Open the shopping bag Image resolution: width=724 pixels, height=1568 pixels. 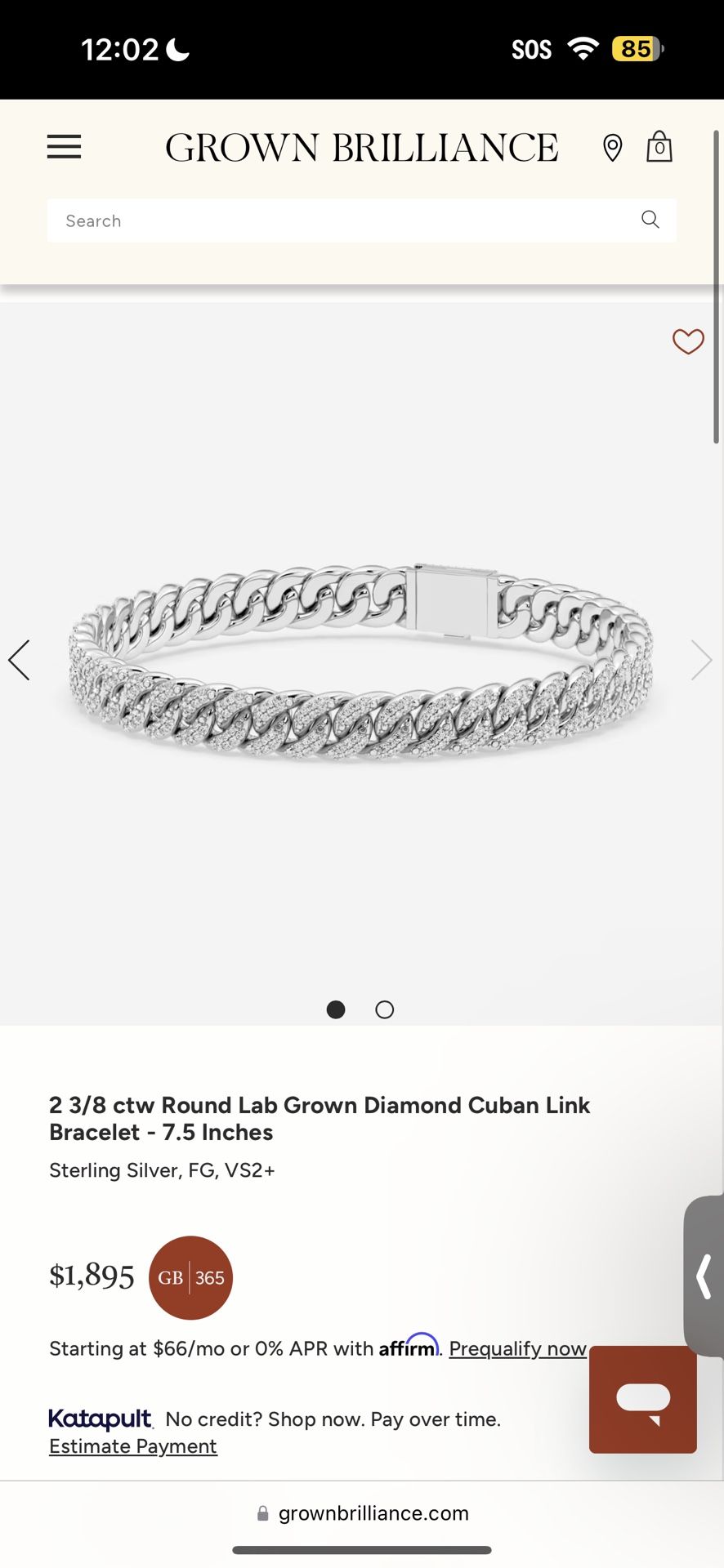coord(659,147)
